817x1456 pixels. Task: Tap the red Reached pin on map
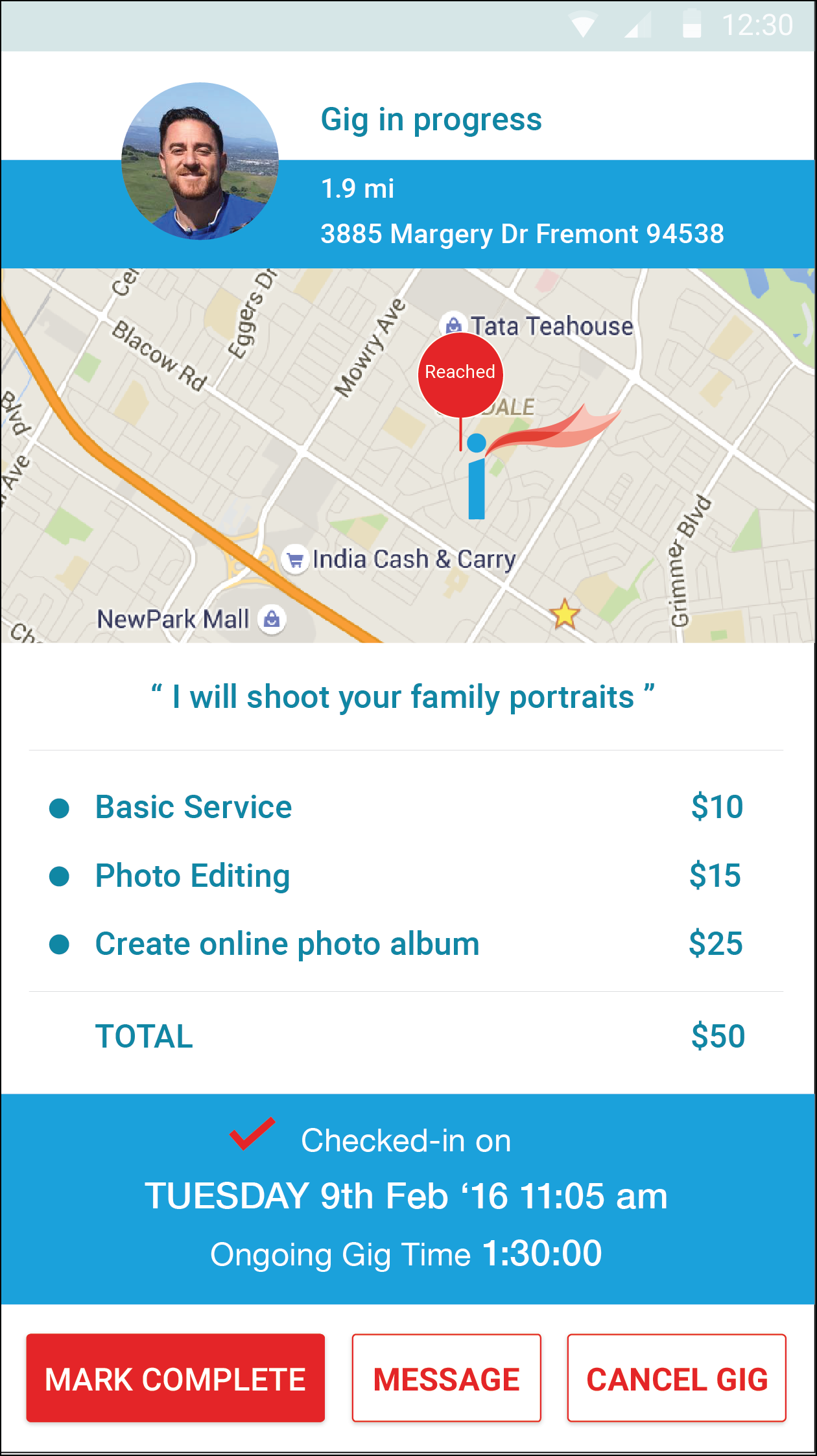(x=460, y=373)
